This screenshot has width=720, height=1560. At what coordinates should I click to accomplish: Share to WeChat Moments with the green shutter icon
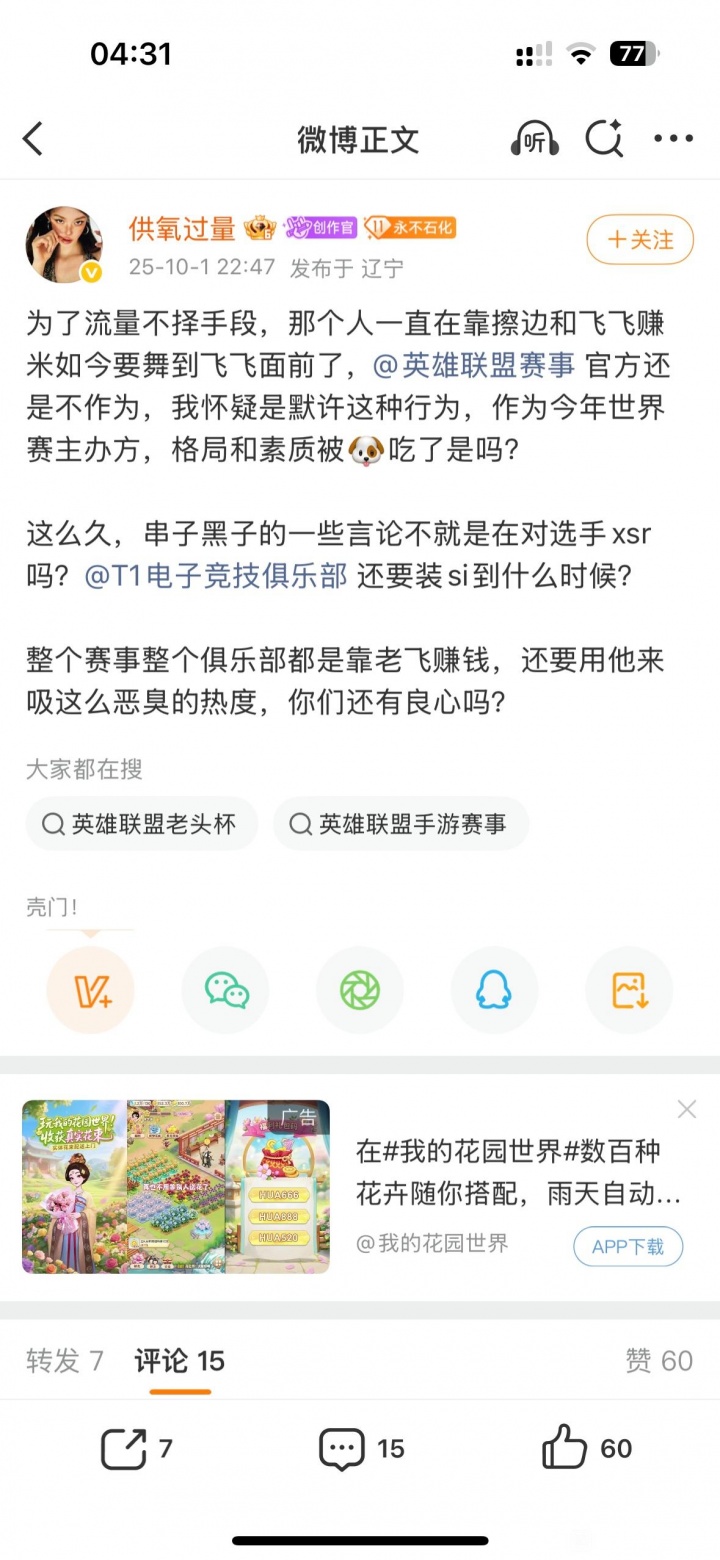[360, 990]
